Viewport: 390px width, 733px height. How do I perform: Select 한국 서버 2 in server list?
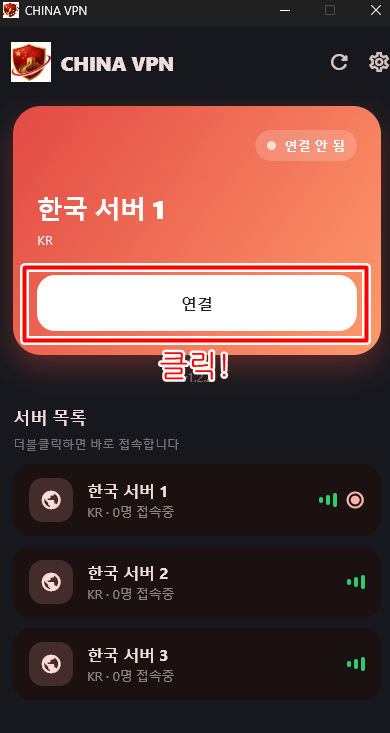[197, 582]
